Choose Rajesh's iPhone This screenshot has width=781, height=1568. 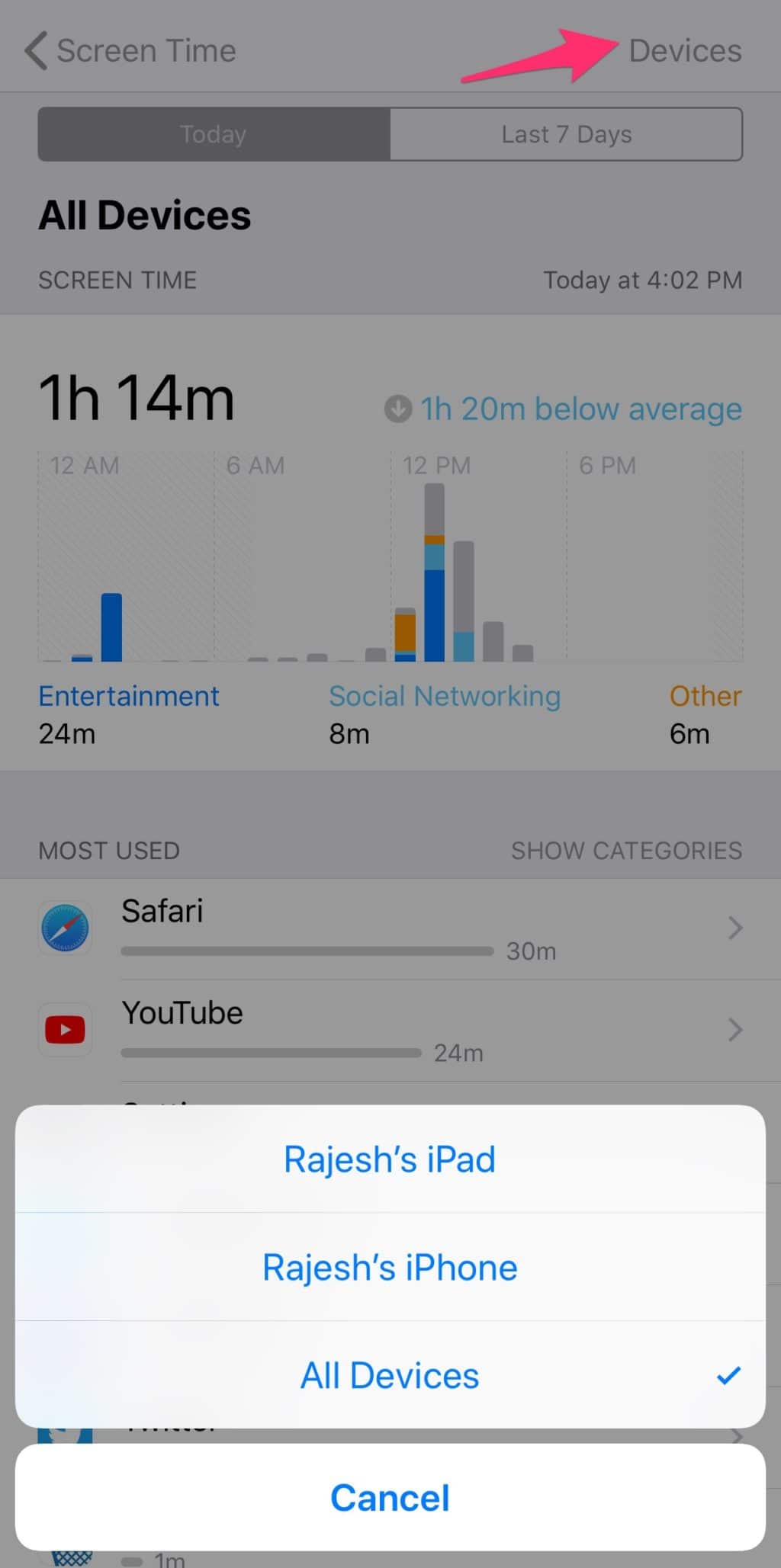pos(390,1268)
